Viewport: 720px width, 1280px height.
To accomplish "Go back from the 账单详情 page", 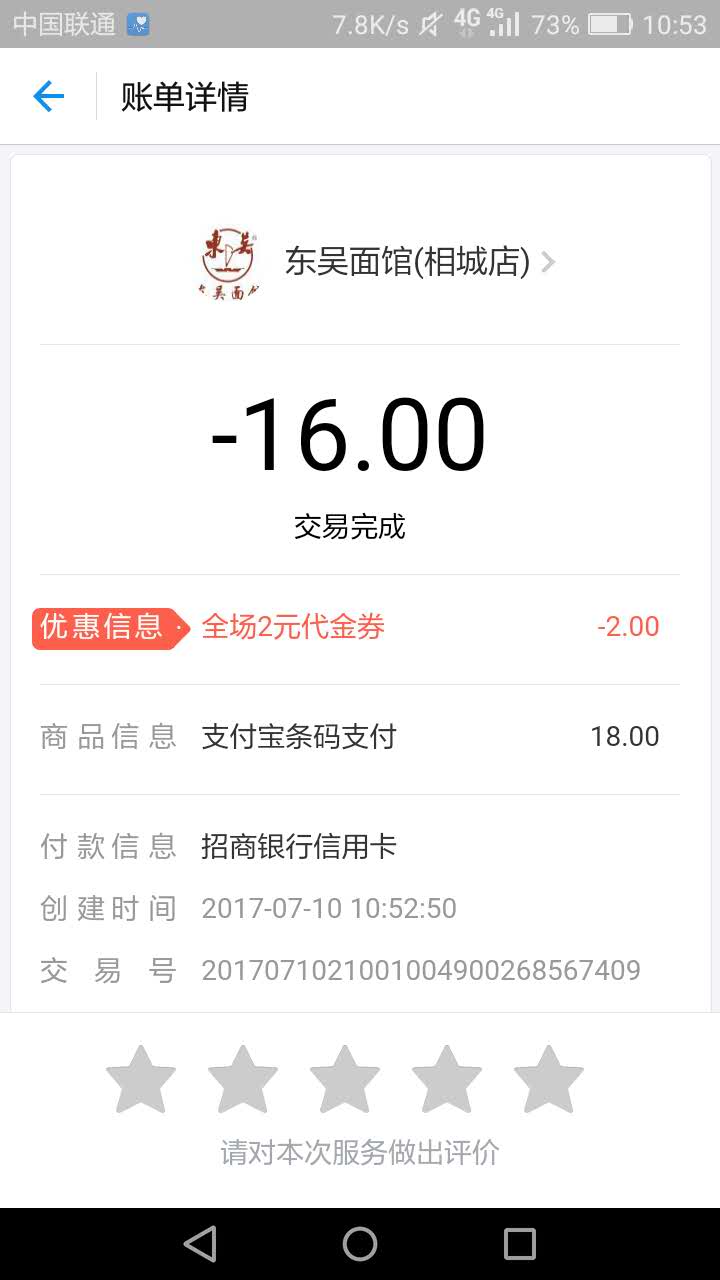I will (48, 96).
